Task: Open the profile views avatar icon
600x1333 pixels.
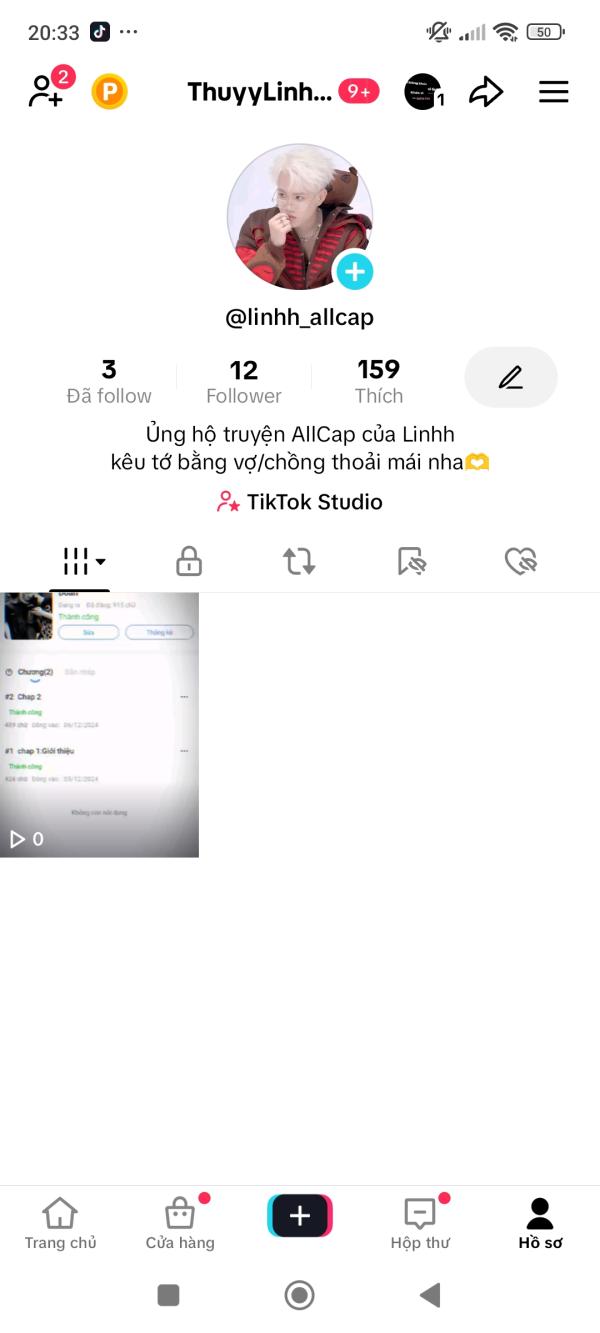Action: coord(423,92)
